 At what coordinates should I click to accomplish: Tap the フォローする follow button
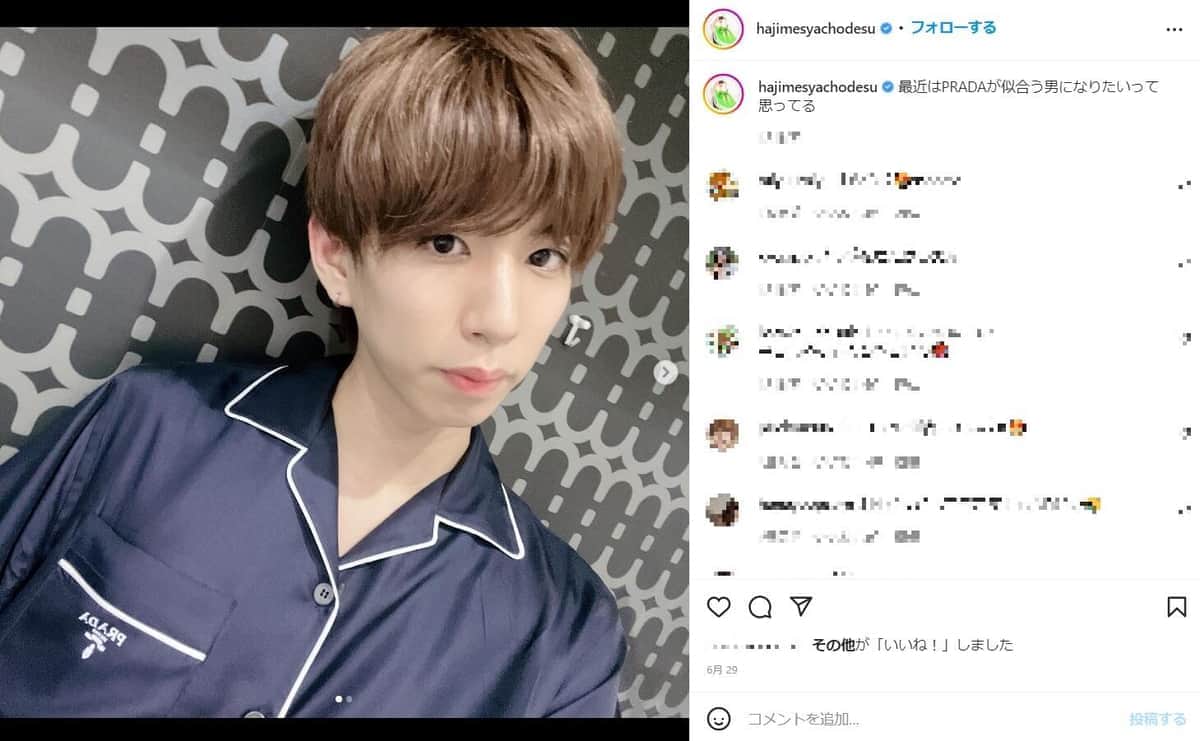tap(953, 28)
